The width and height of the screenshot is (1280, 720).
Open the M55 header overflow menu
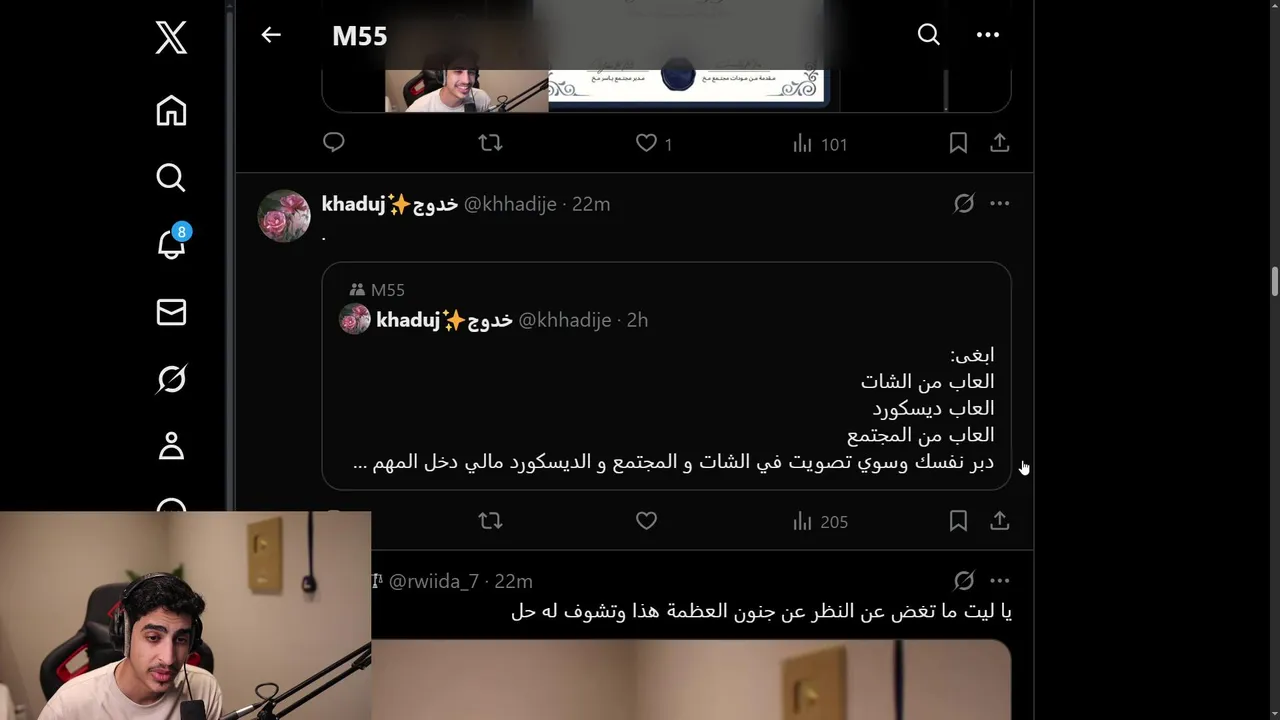pos(988,35)
